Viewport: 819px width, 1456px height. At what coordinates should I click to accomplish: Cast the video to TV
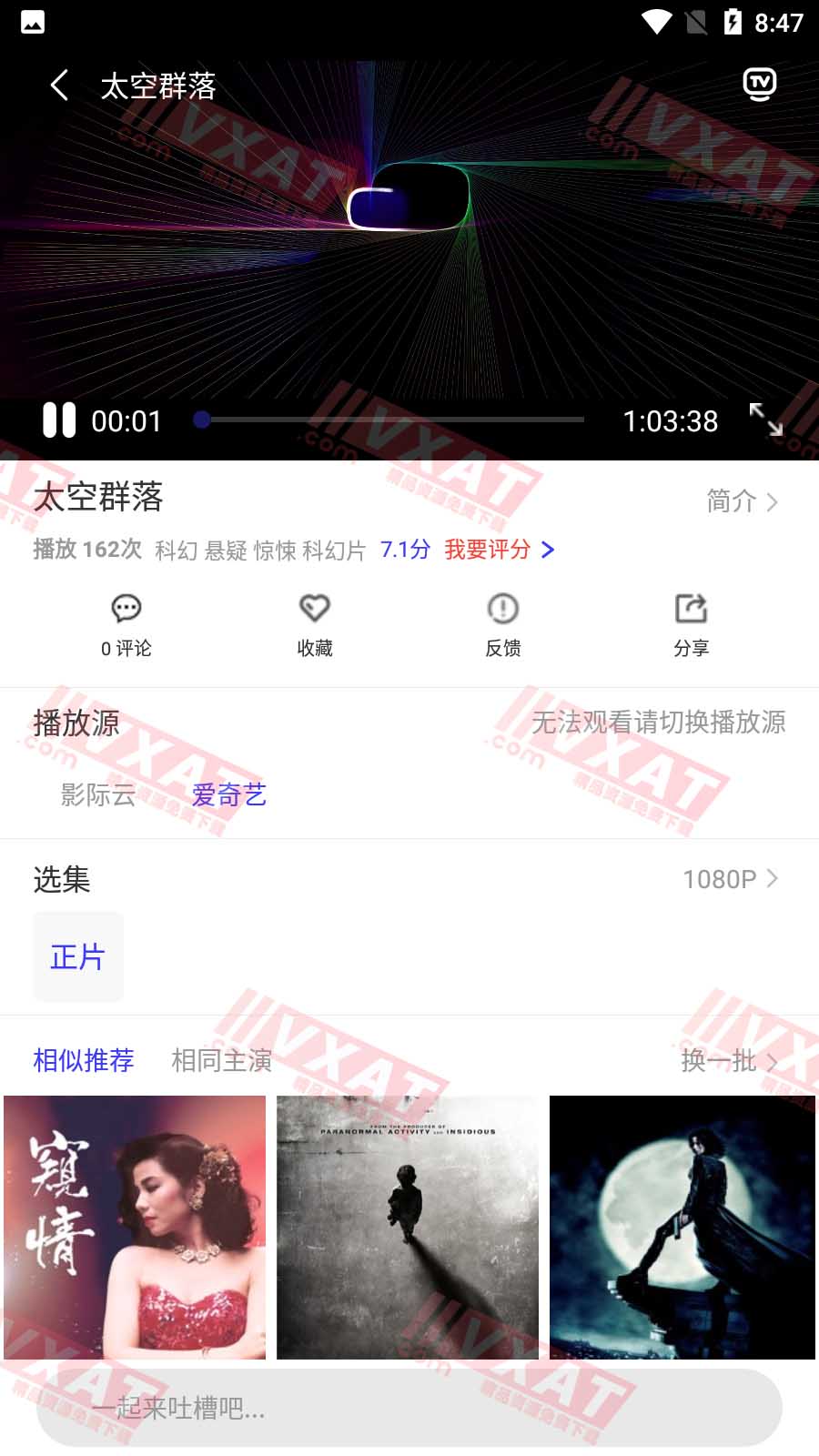(759, 85)
